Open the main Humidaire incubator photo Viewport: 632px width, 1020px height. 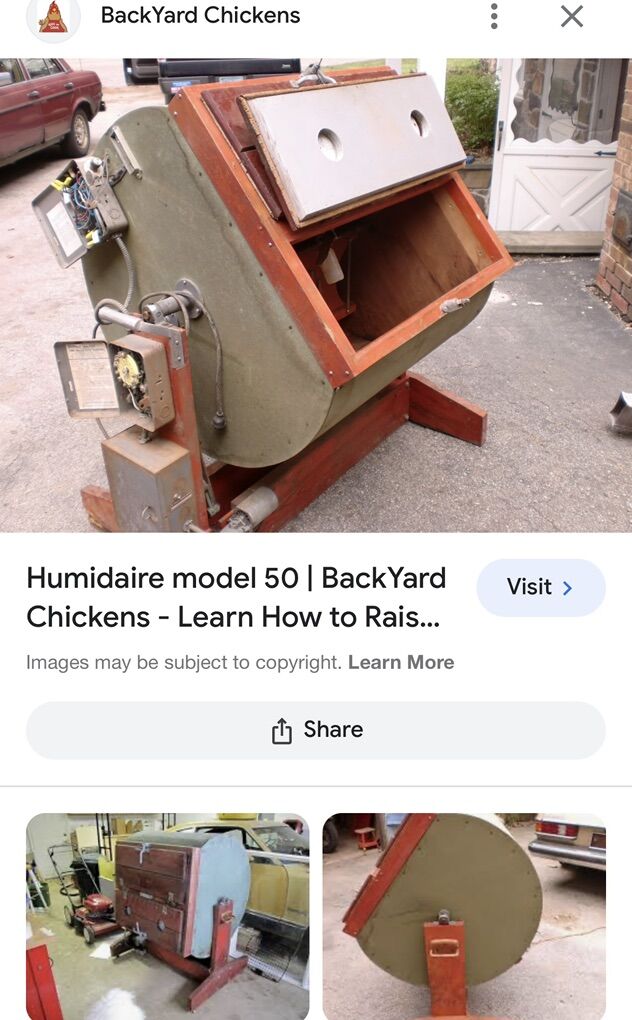click(x=316, y=295)
